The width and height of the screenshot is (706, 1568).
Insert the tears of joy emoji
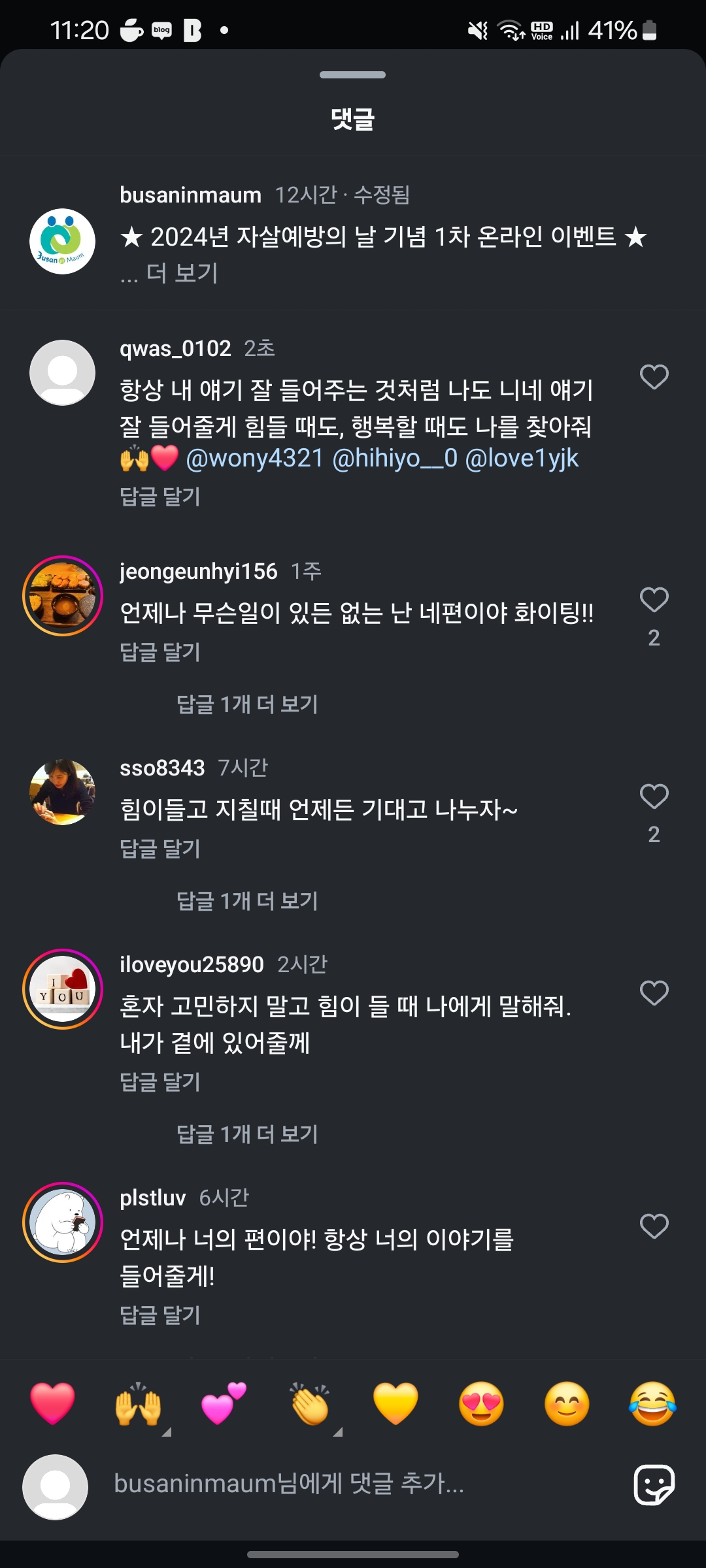[x=652, y=1404]
